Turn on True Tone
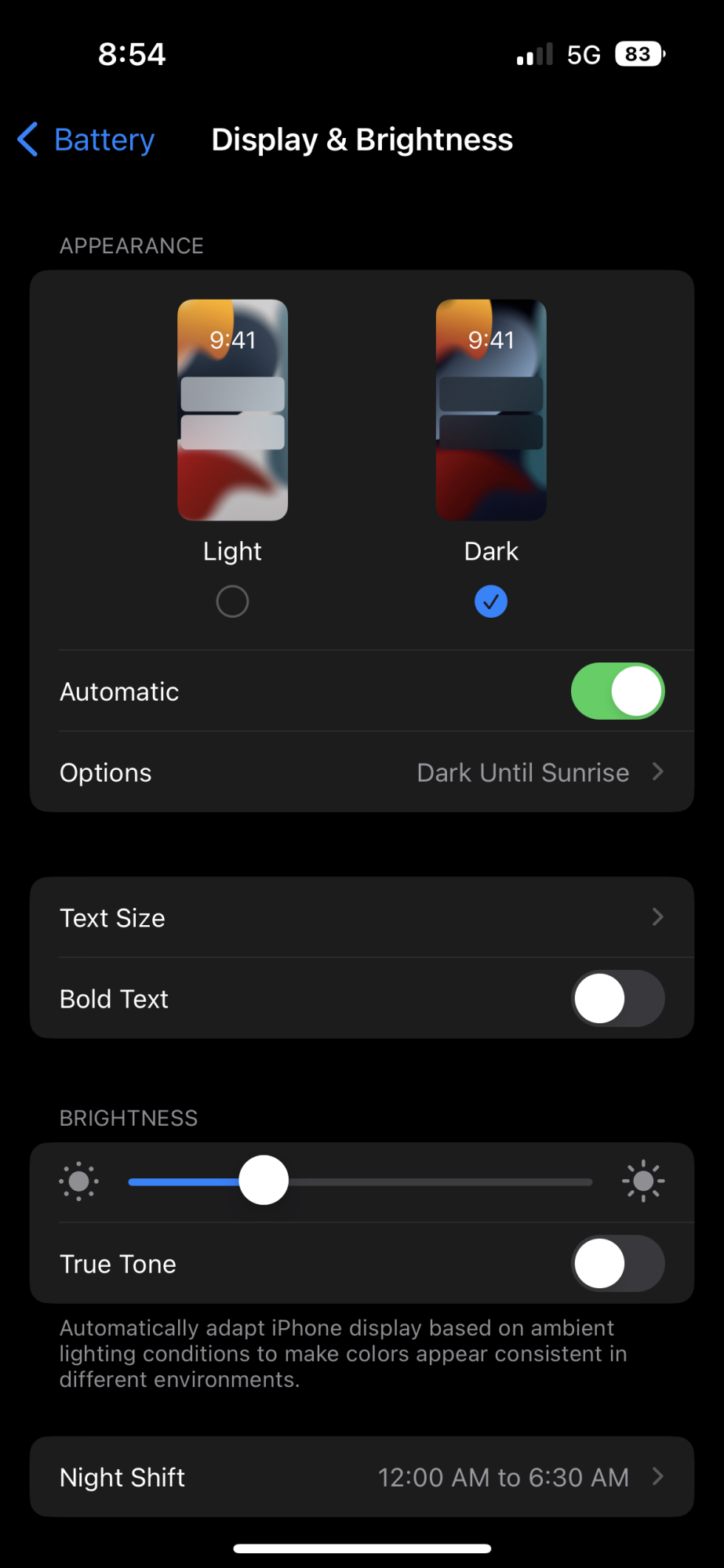 617,1264
